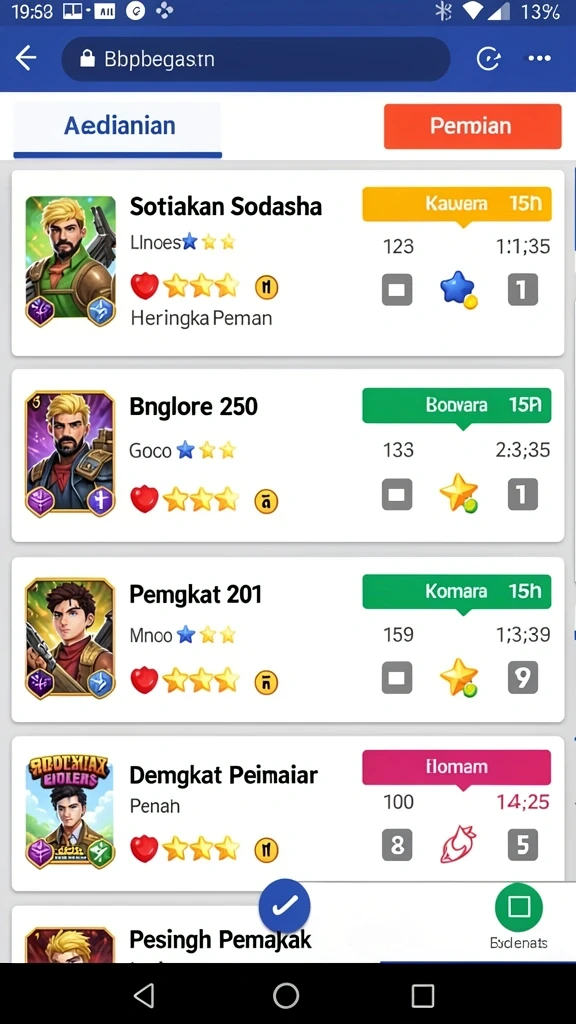
Task: Switch to the Aedianian tab
Action: tap(118, 128)
